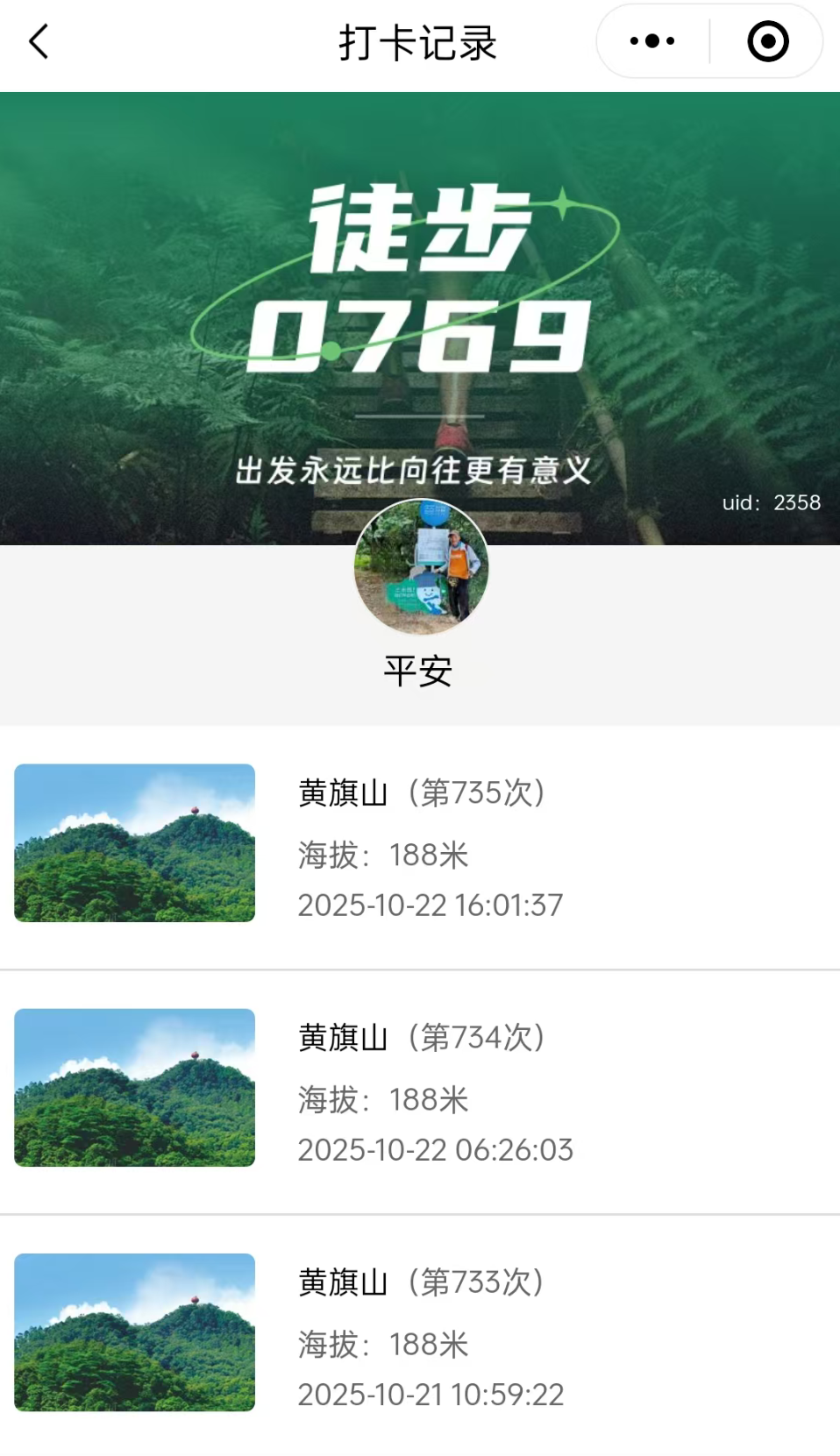840x1456 pixels.
Task: Open the first mountain photo thumbnail
Action: (134, 843)
